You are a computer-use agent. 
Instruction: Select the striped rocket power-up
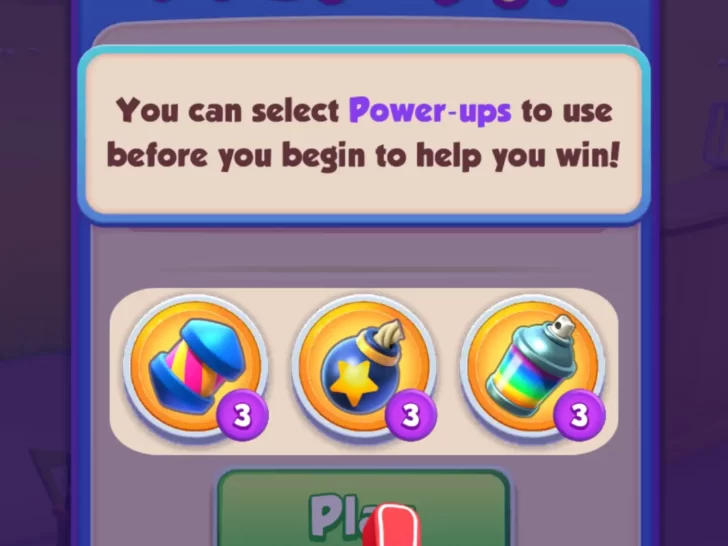195,365
